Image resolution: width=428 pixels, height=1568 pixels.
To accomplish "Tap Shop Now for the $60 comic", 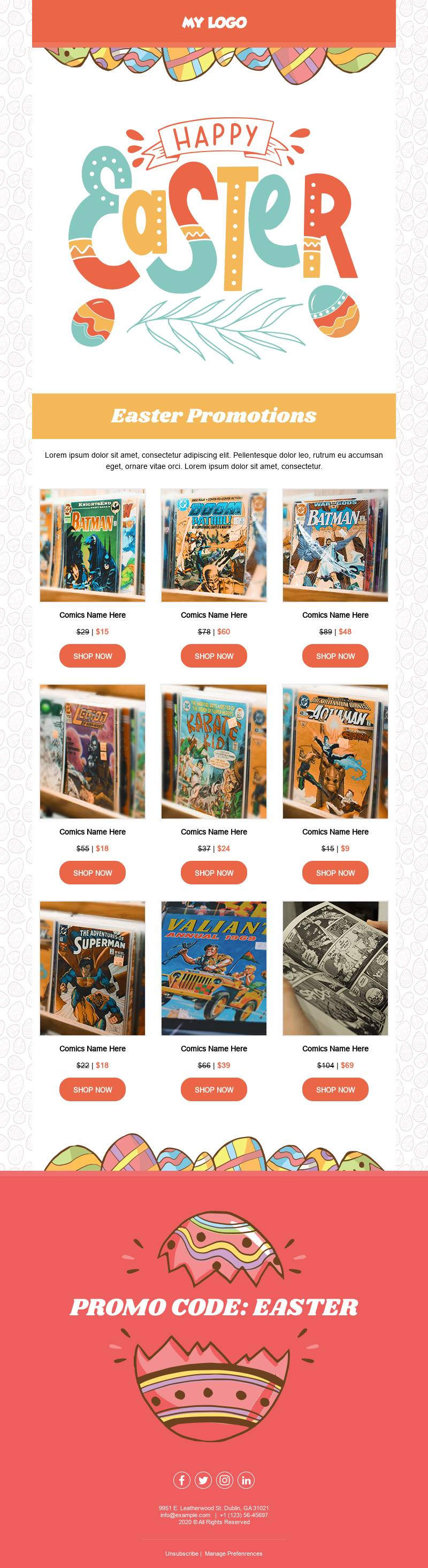I will pyautogui.click(x=214, y=656).
